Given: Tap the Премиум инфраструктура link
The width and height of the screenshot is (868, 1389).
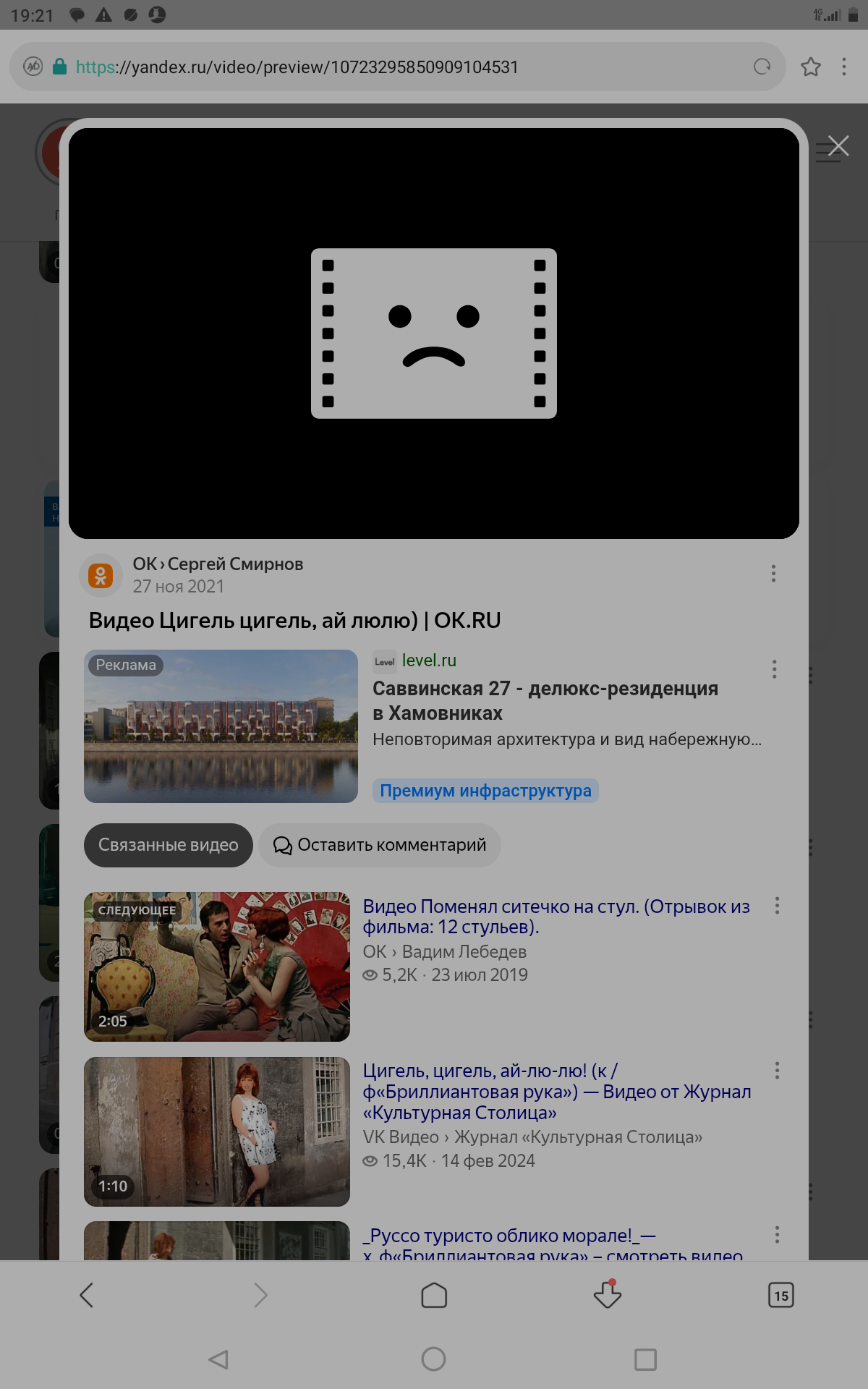Looking at the screenshot, I should pos(485,791).
